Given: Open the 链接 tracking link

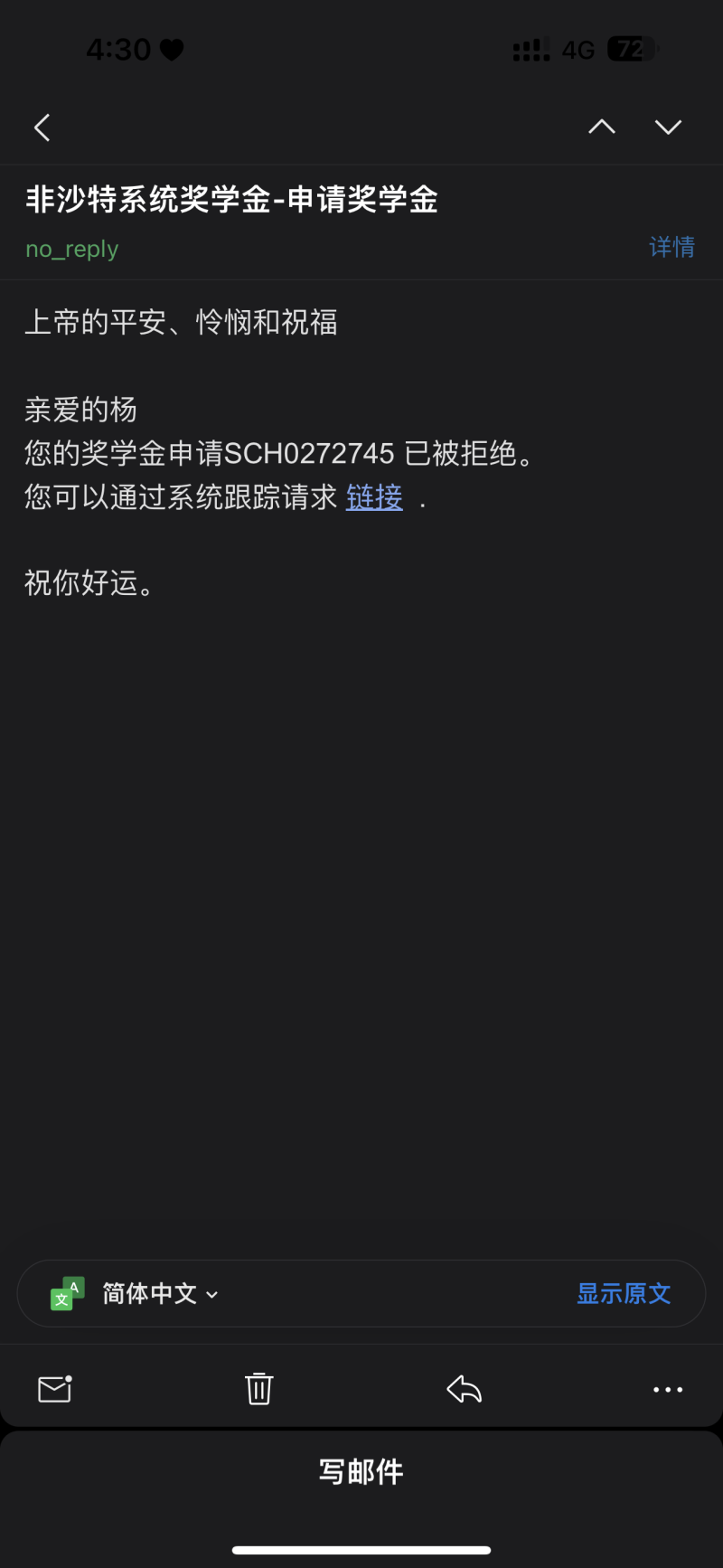Looking at the screenshot, I should click(x=374, y=496).
